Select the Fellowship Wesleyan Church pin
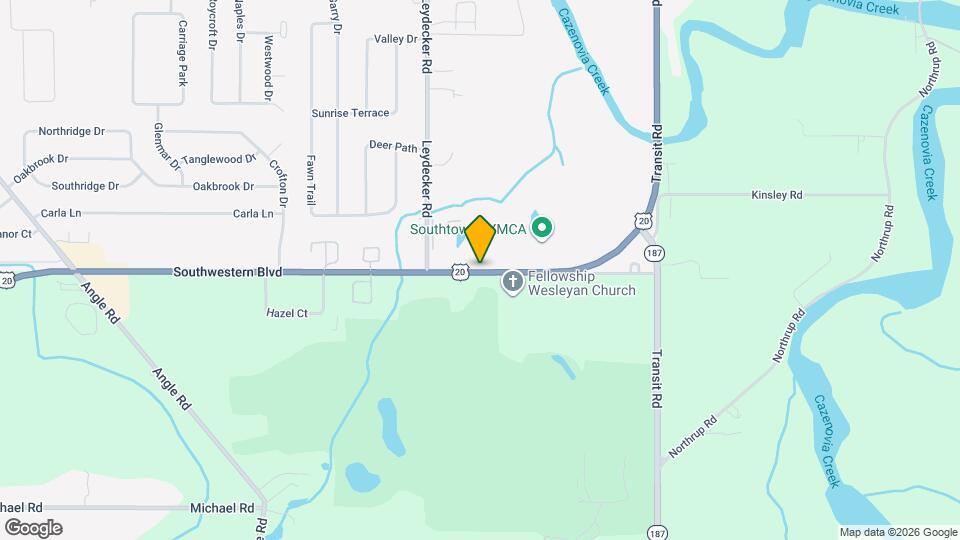Viewport: 960px width, 540px height. click(512, 281)
